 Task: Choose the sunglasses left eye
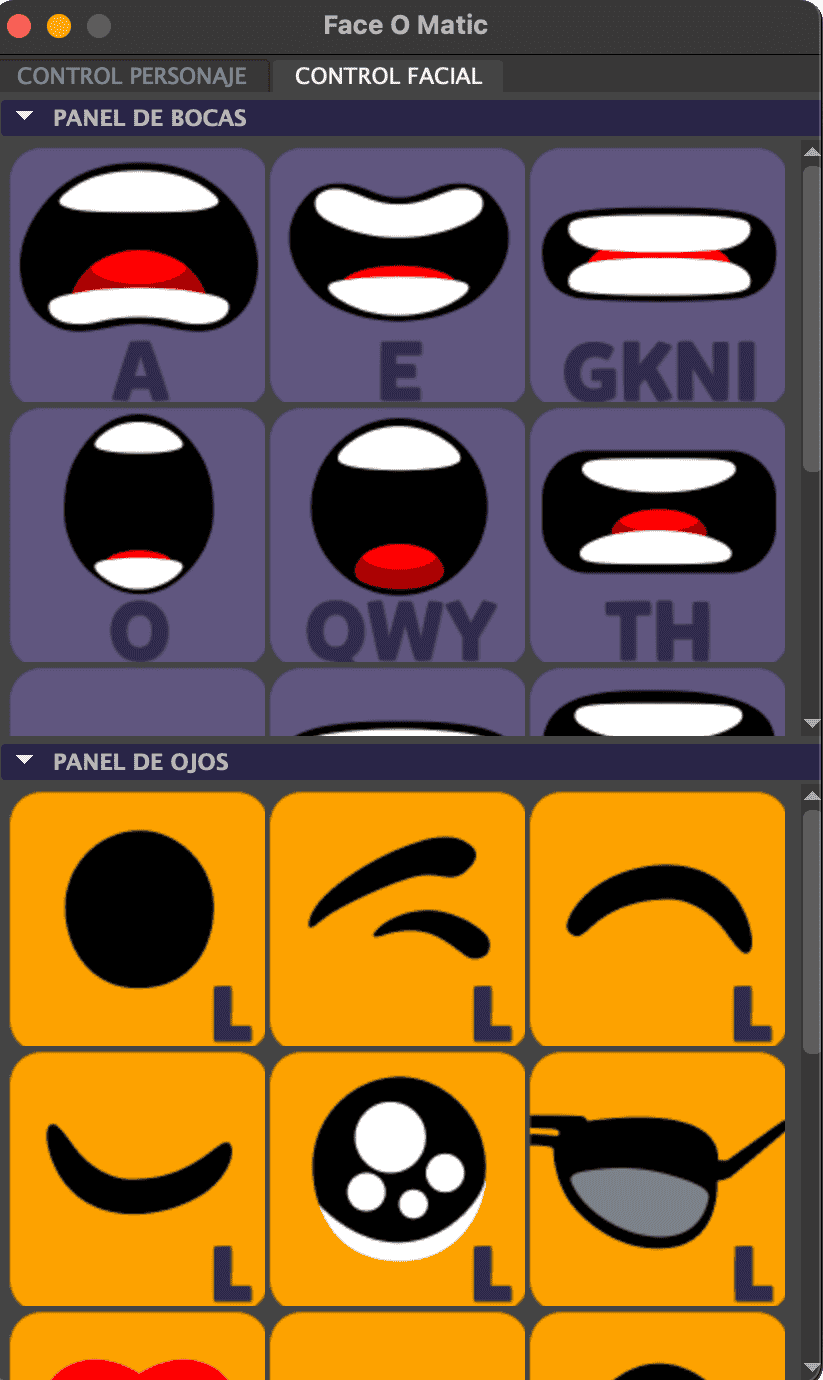point(658,1178)
